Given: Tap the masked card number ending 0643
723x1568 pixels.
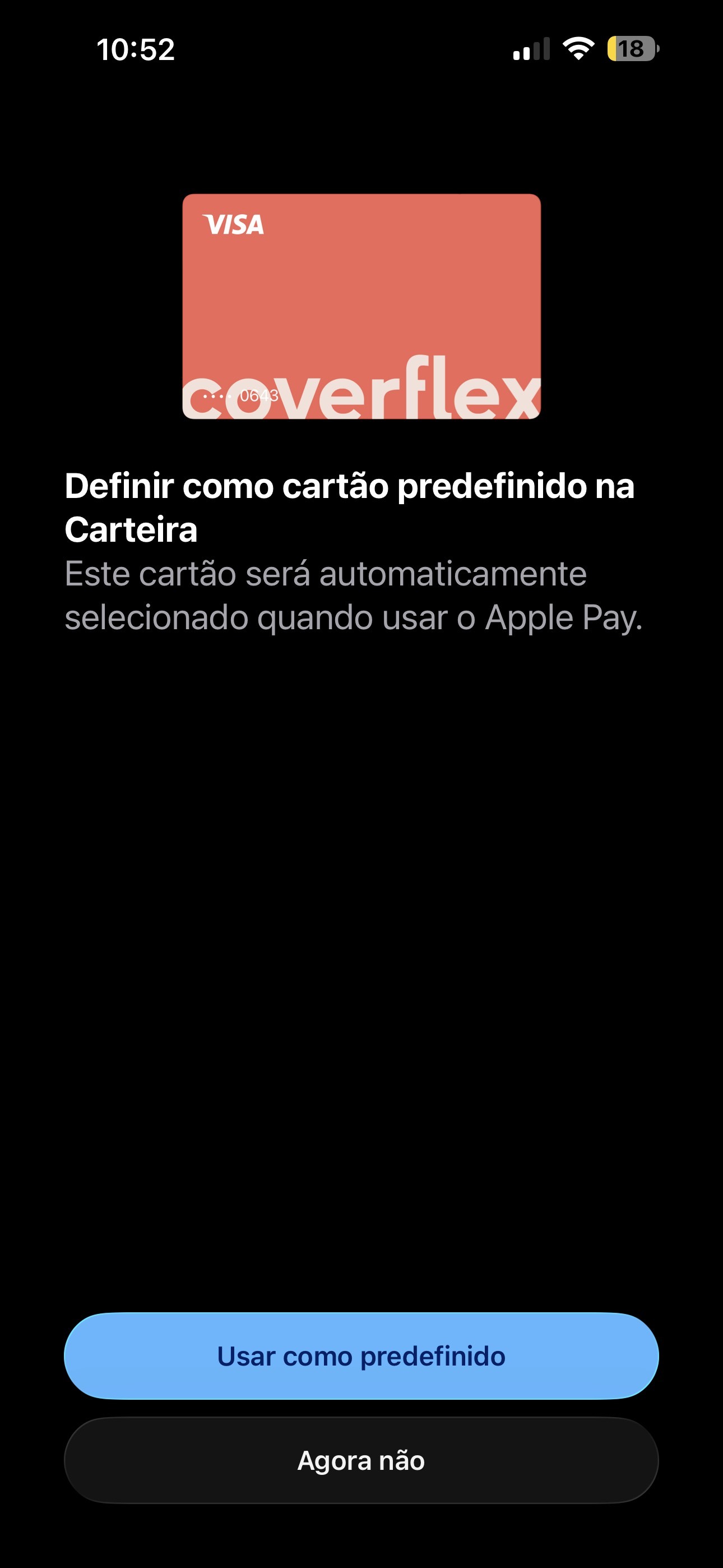Looking at the screenshot, I should 258,396.
